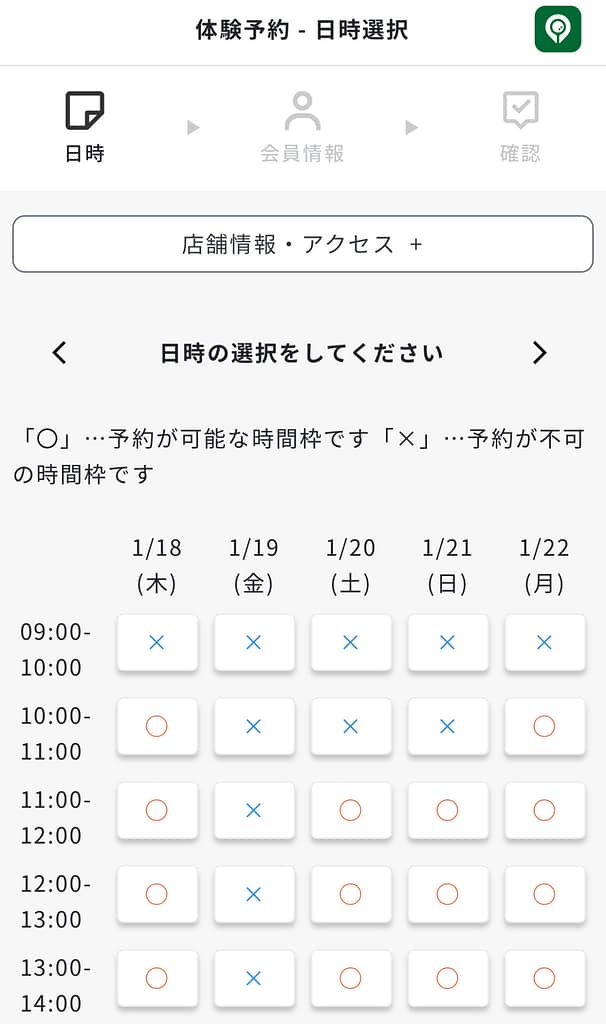Pick 1/21 (日) 11:00-12:00 slot

coord(447,810)
